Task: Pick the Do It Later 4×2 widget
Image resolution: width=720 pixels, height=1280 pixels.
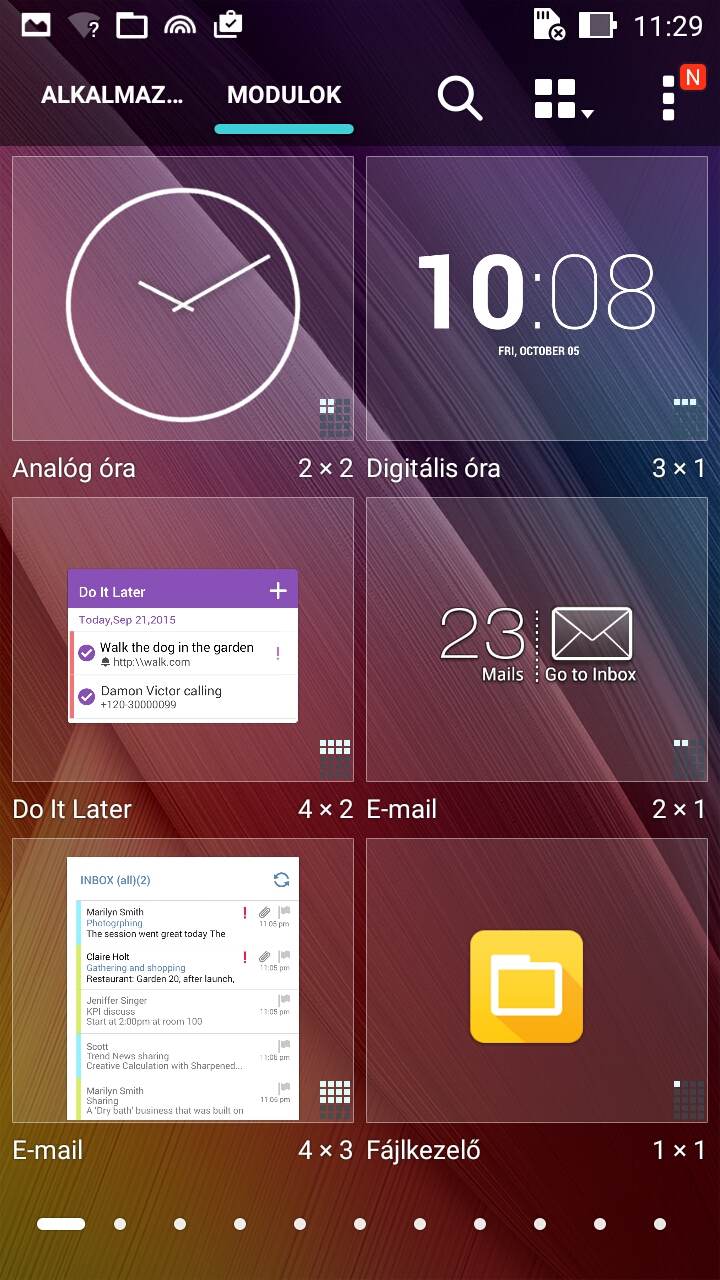Action: (183, 640)
